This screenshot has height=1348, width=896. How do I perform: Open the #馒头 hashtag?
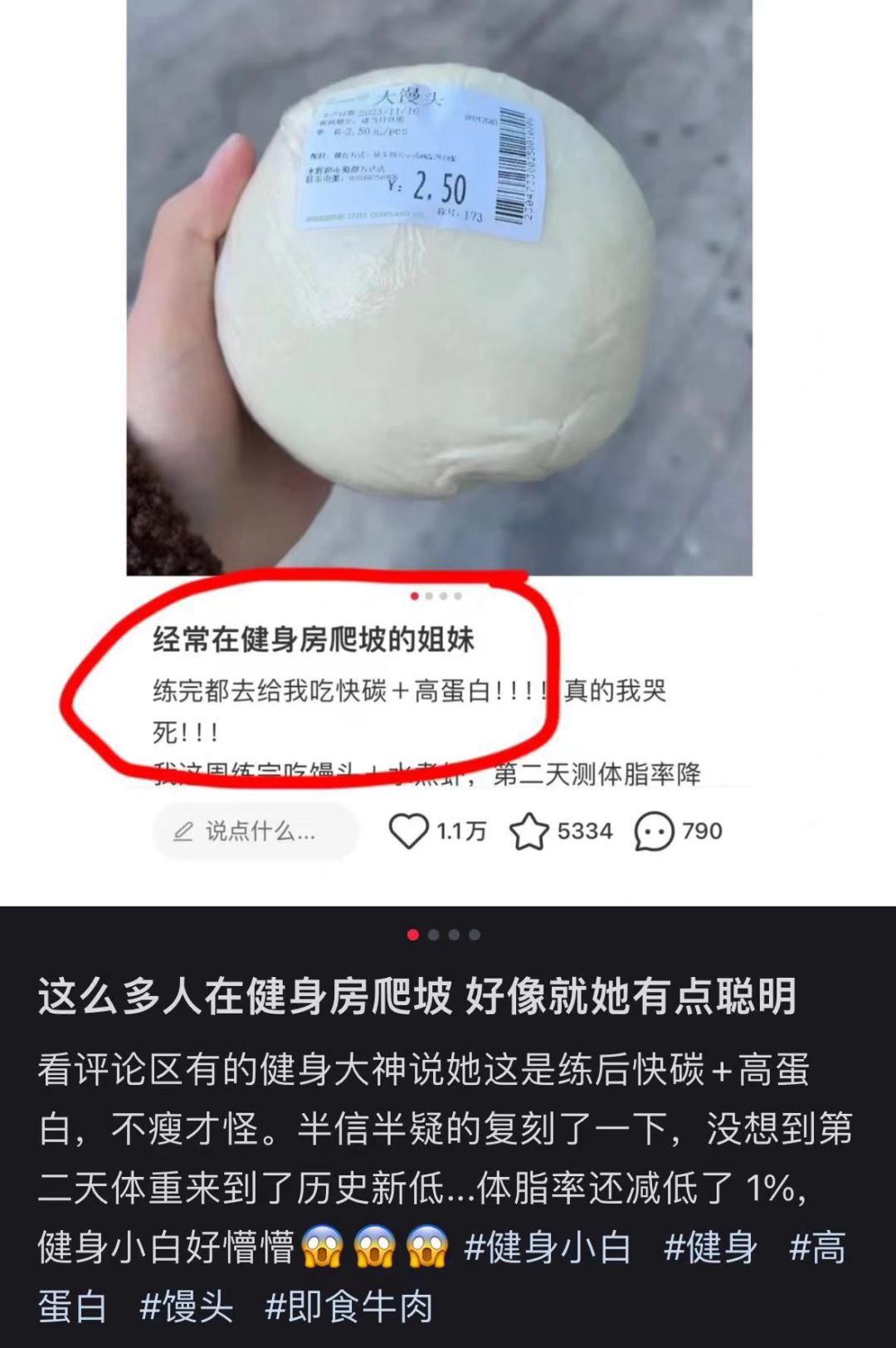coord(187,1306)
